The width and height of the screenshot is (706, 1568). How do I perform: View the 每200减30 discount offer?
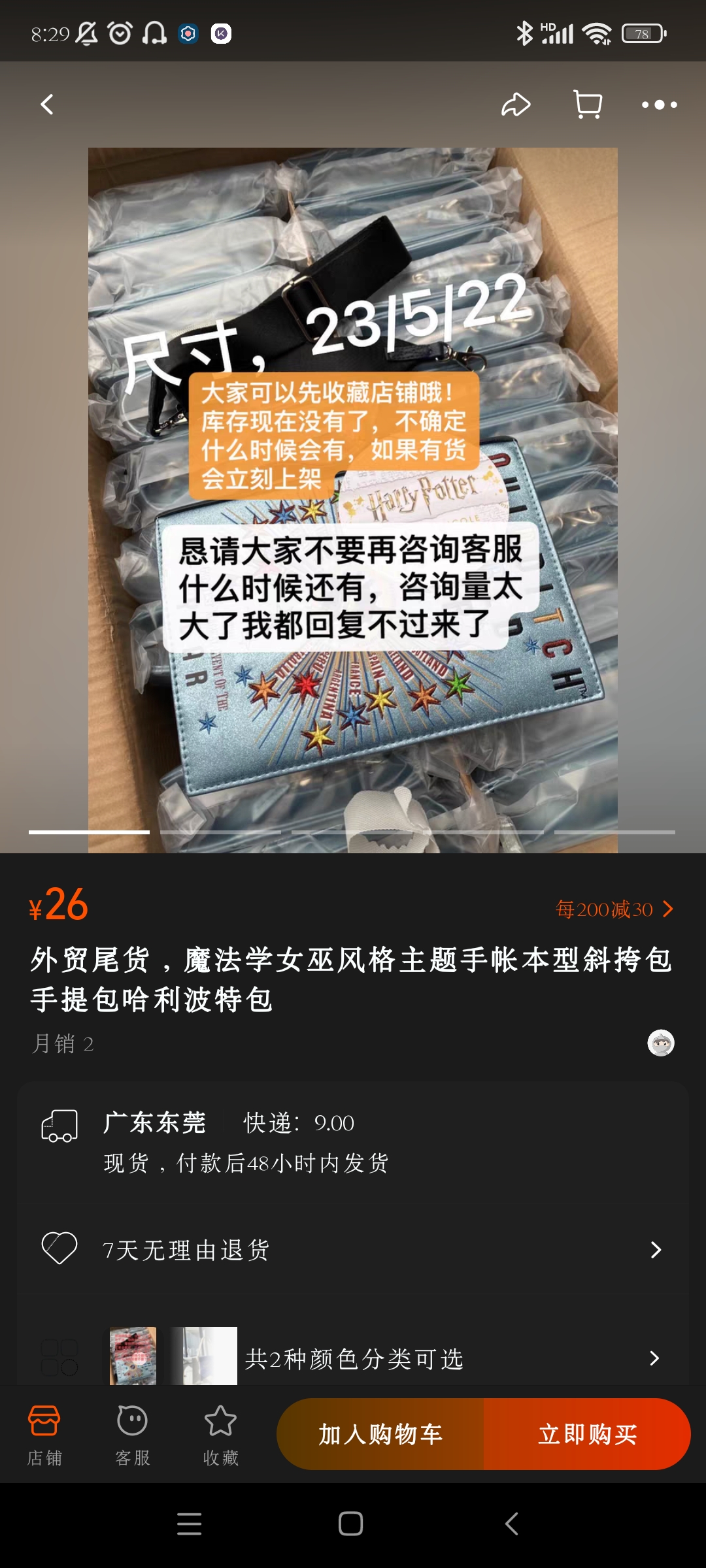pyautogui.click(x=614, y=909)
